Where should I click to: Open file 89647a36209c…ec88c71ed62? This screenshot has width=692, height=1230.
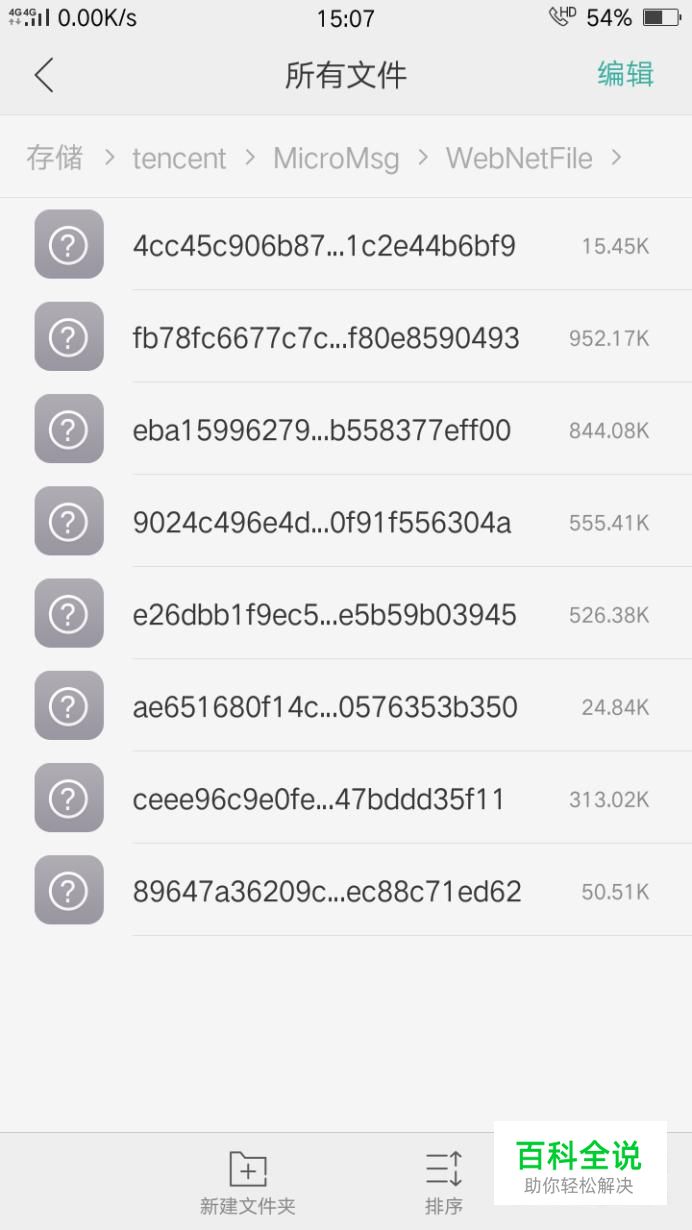[x=327, y=891]
